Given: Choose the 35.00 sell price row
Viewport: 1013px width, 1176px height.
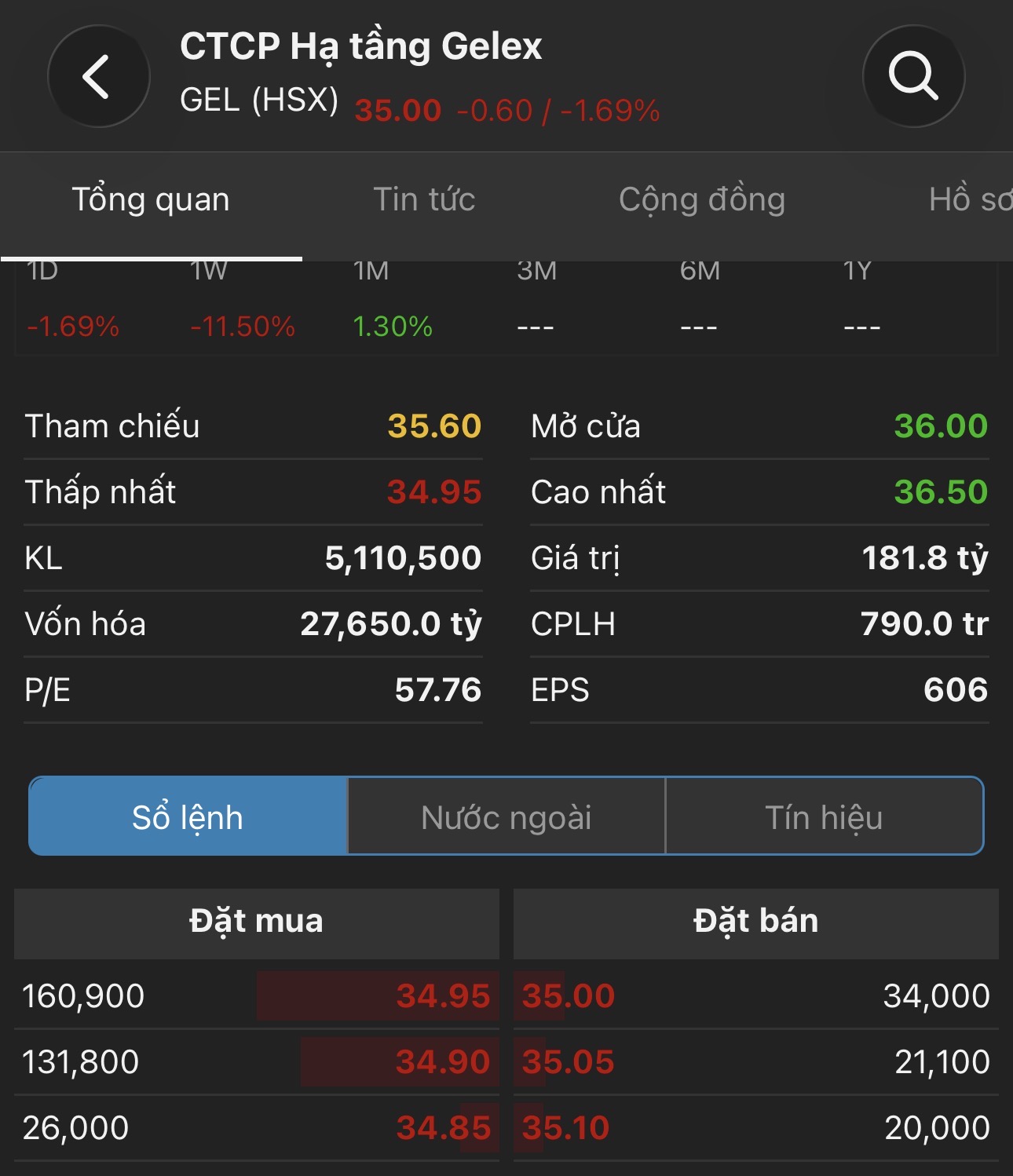Looking at the screenshot, I should tap(755, 995).
